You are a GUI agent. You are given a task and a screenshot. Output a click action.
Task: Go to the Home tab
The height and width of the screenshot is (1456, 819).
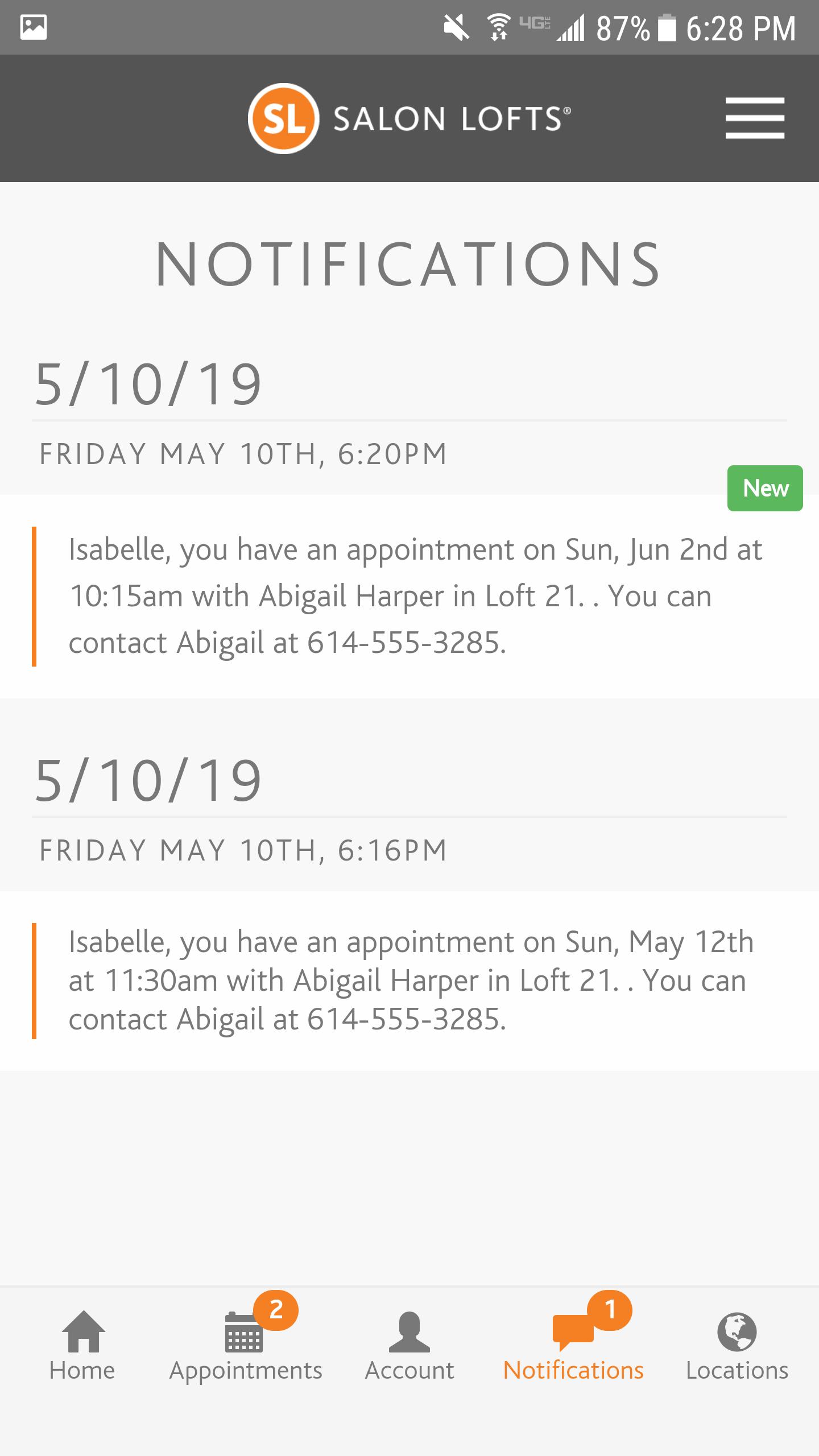pos(82,1347)
